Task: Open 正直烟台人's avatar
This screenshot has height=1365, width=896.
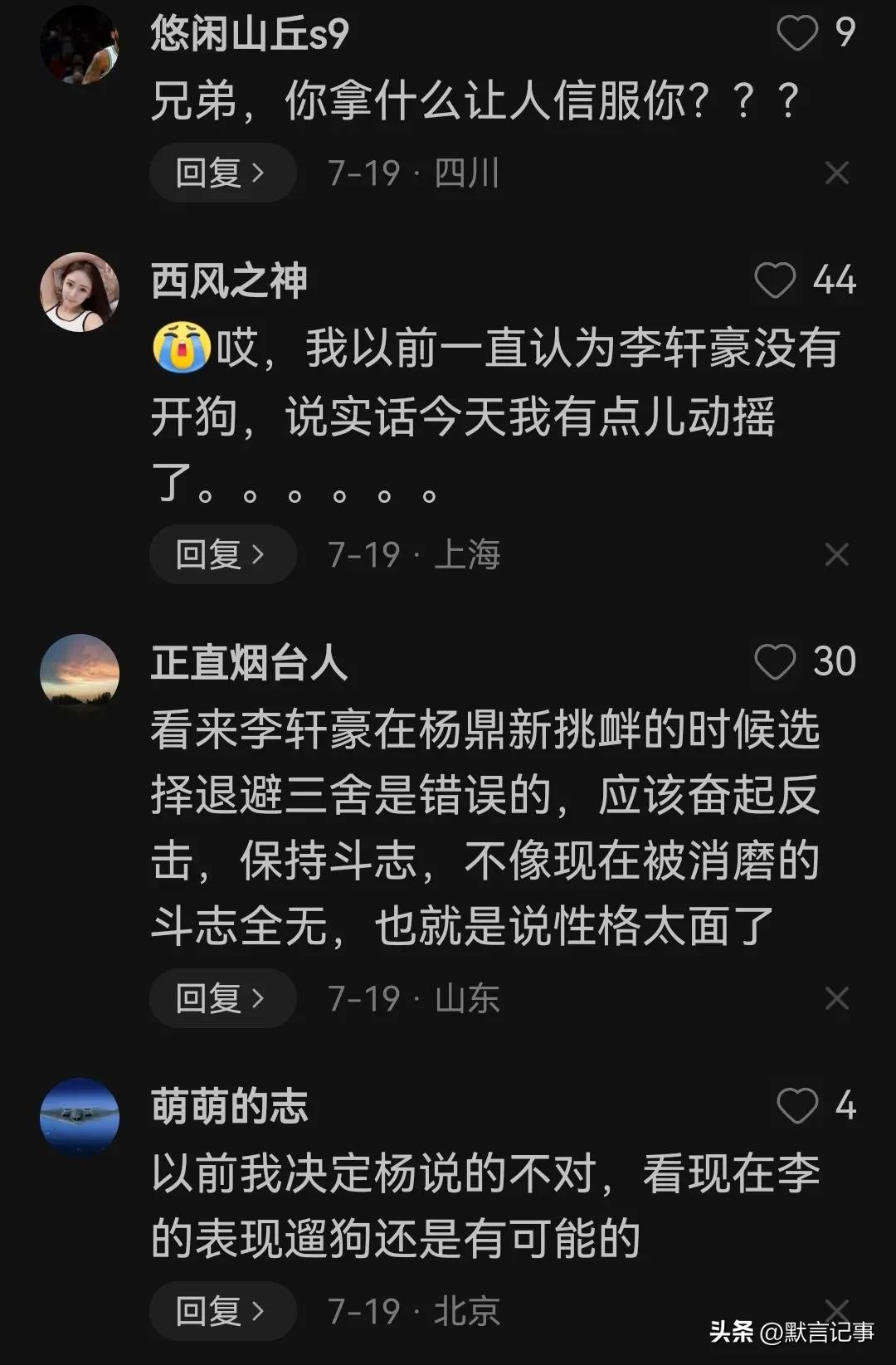Action: pos(80,673)
